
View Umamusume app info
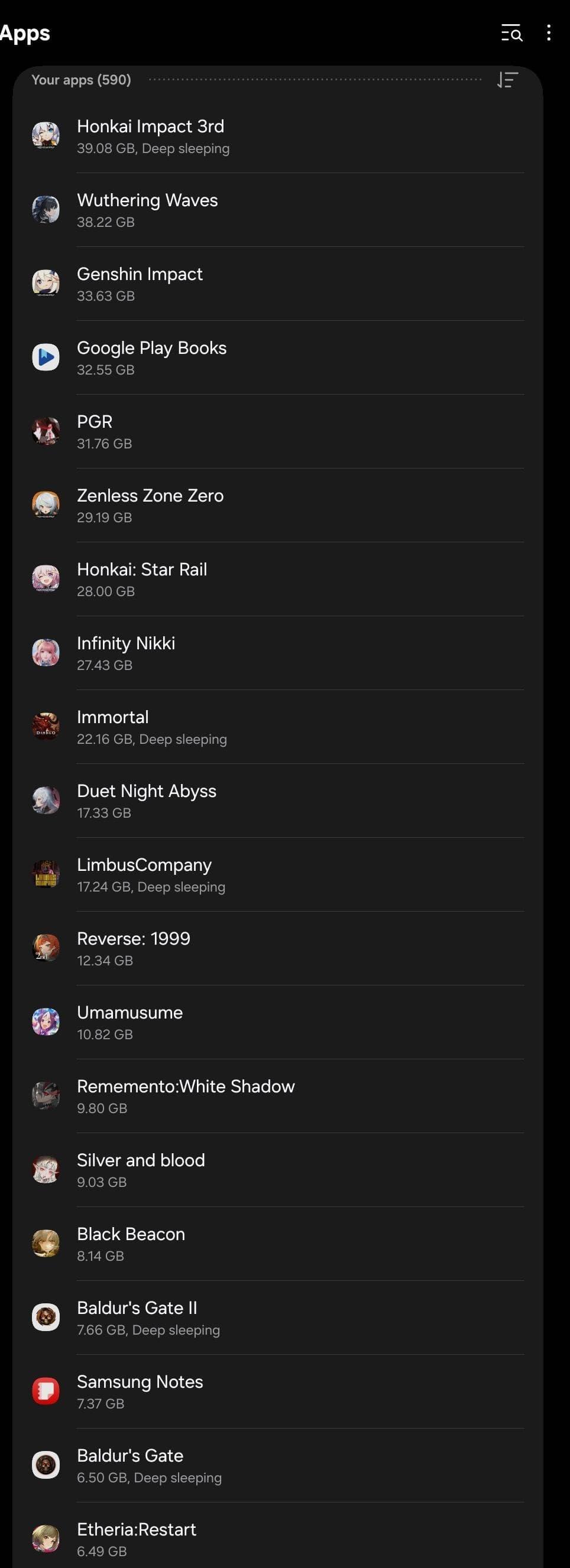point(277,1023)
